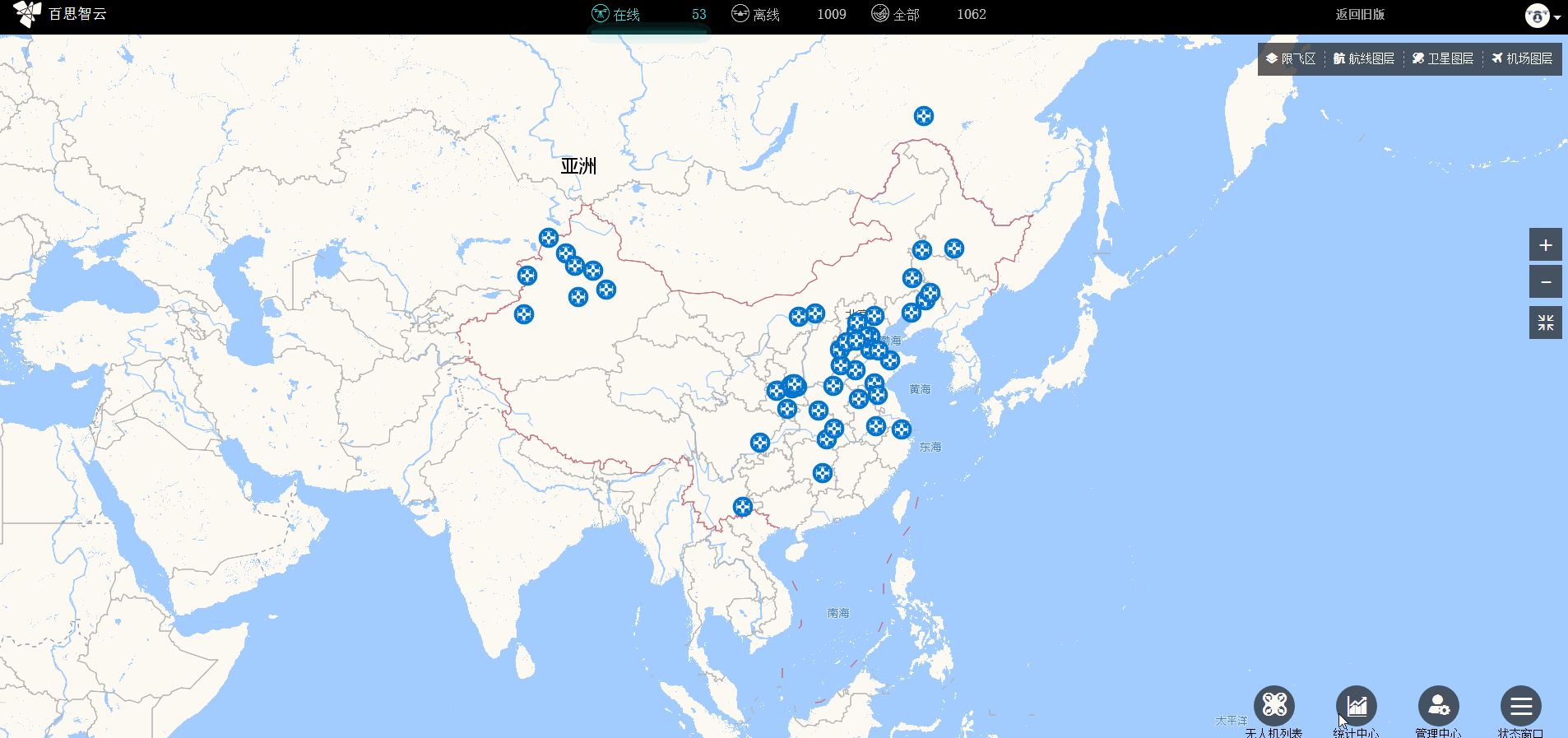The height and width of the screenshot is (738, 1568).
Task: Toggle the 航线图层 route layer
Action: (x=1364, y=58)
